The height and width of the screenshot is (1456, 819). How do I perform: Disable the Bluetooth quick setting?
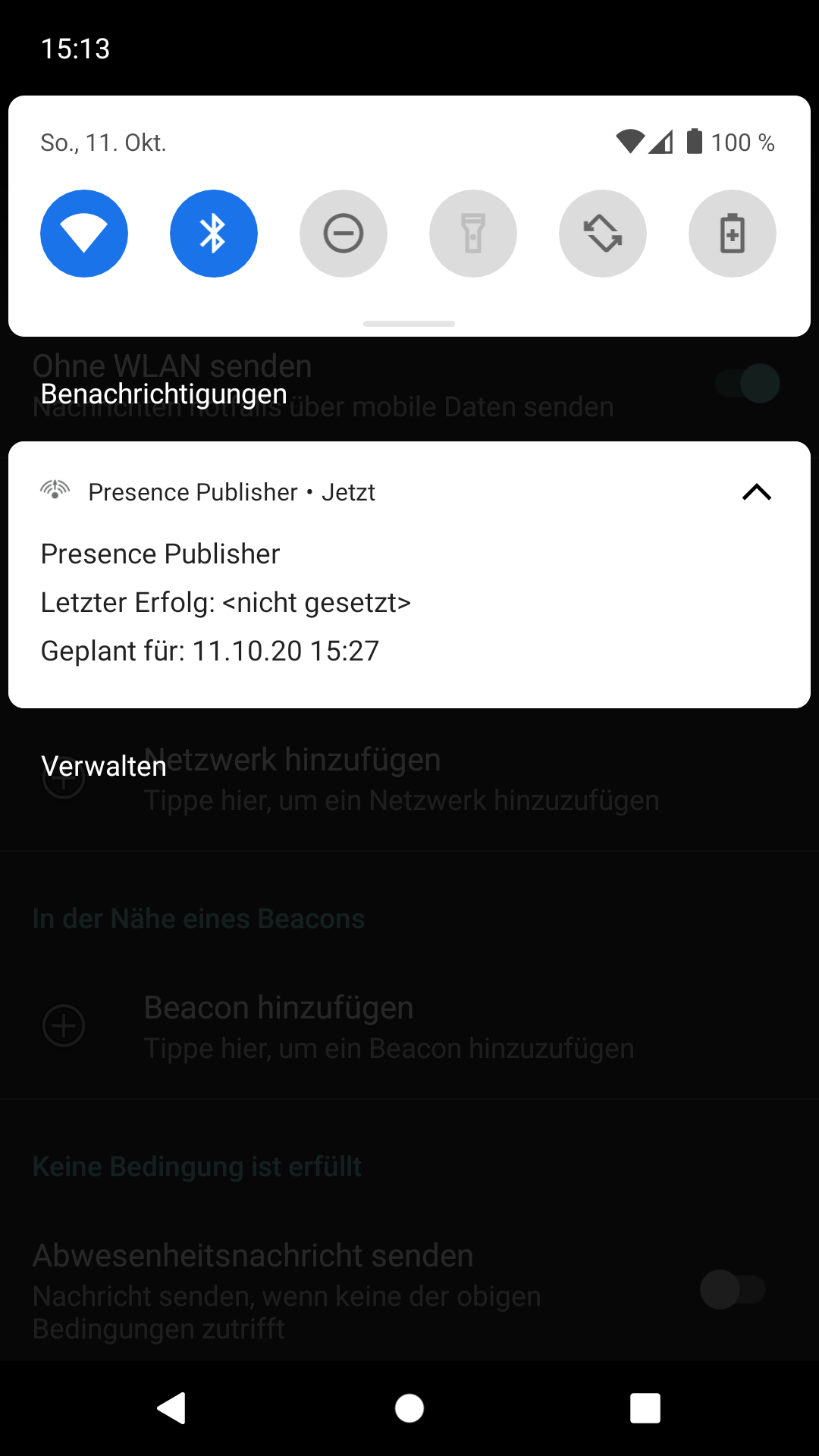[214, 234]
